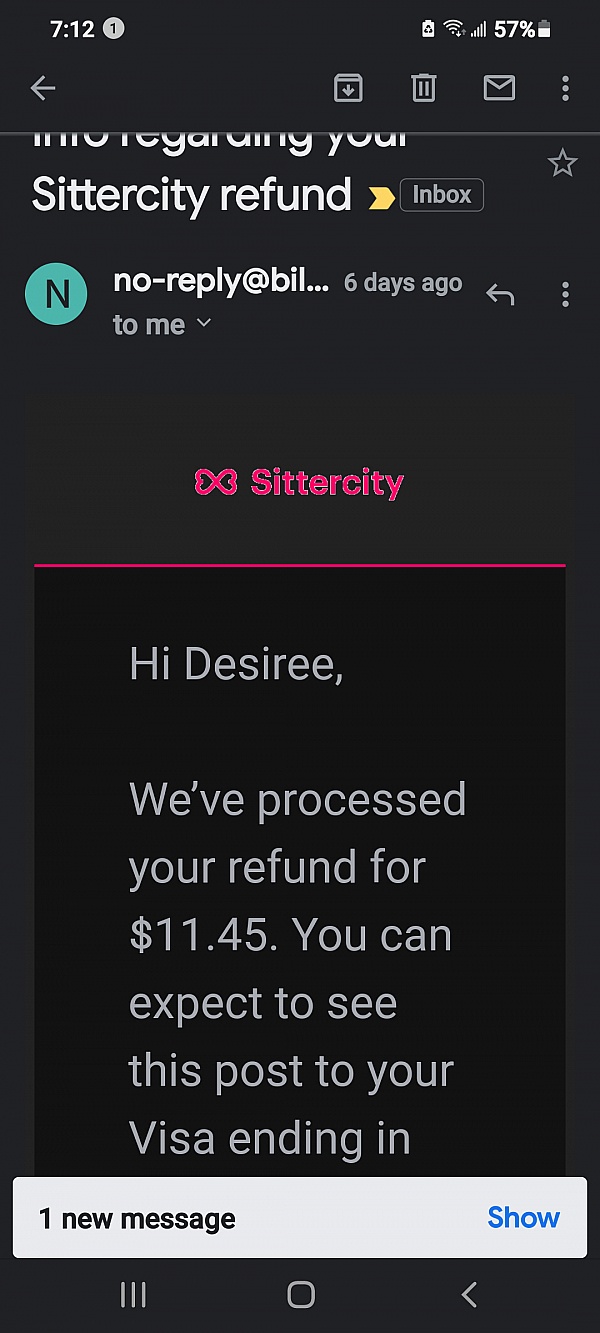Viewport: 600px width, 1333px height.
Task: Go back to the inbox list
Action: pyautogui.click(x=43, y=88)
